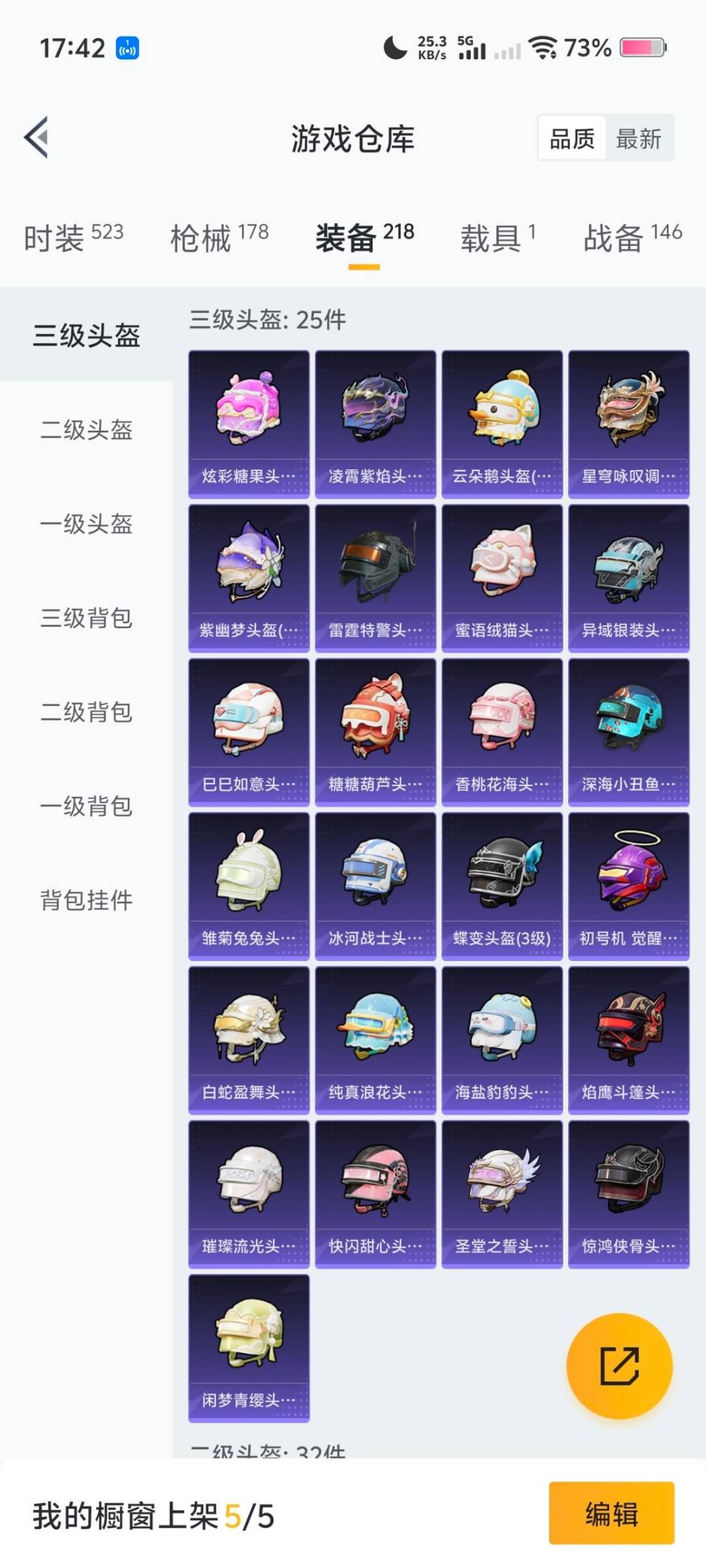Enable 品质 sorting mode
This screenshot has width=706, height=1568.
click(571, 139)
